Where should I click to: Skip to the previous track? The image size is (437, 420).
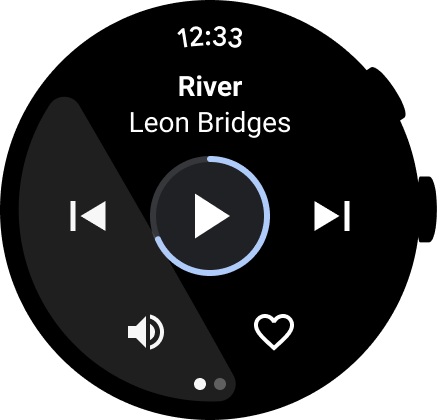88,216
